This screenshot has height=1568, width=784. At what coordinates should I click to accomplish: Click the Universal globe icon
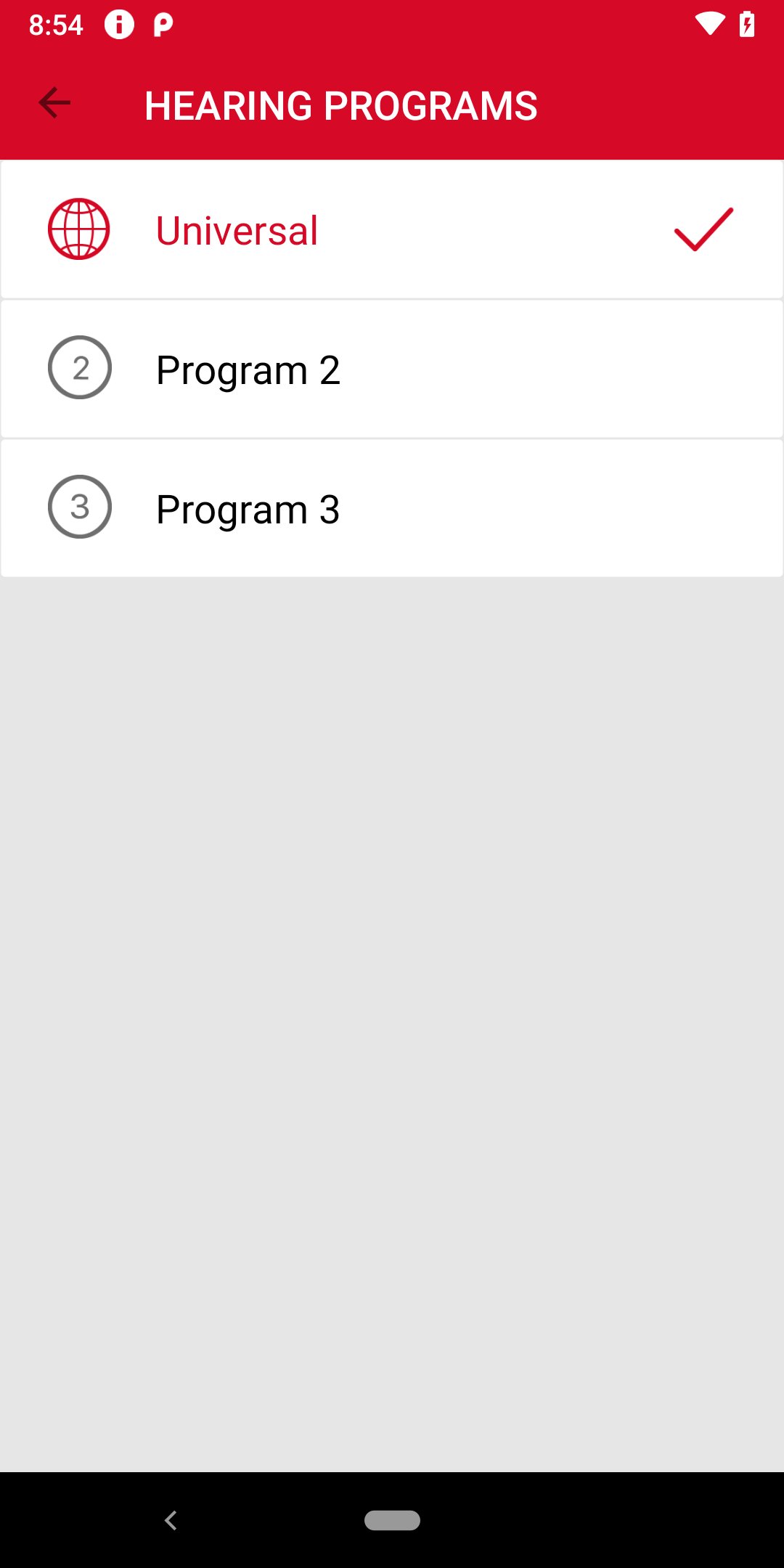pyautogui.click(x=78, y=228)
